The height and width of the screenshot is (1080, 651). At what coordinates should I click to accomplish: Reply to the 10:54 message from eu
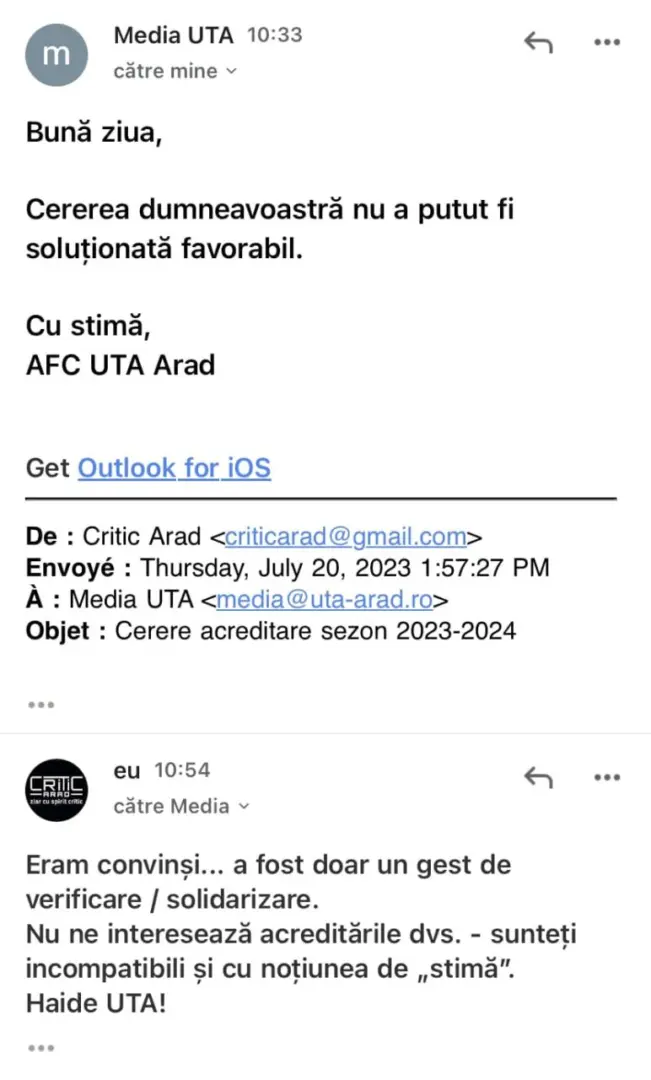click(538, 777)
